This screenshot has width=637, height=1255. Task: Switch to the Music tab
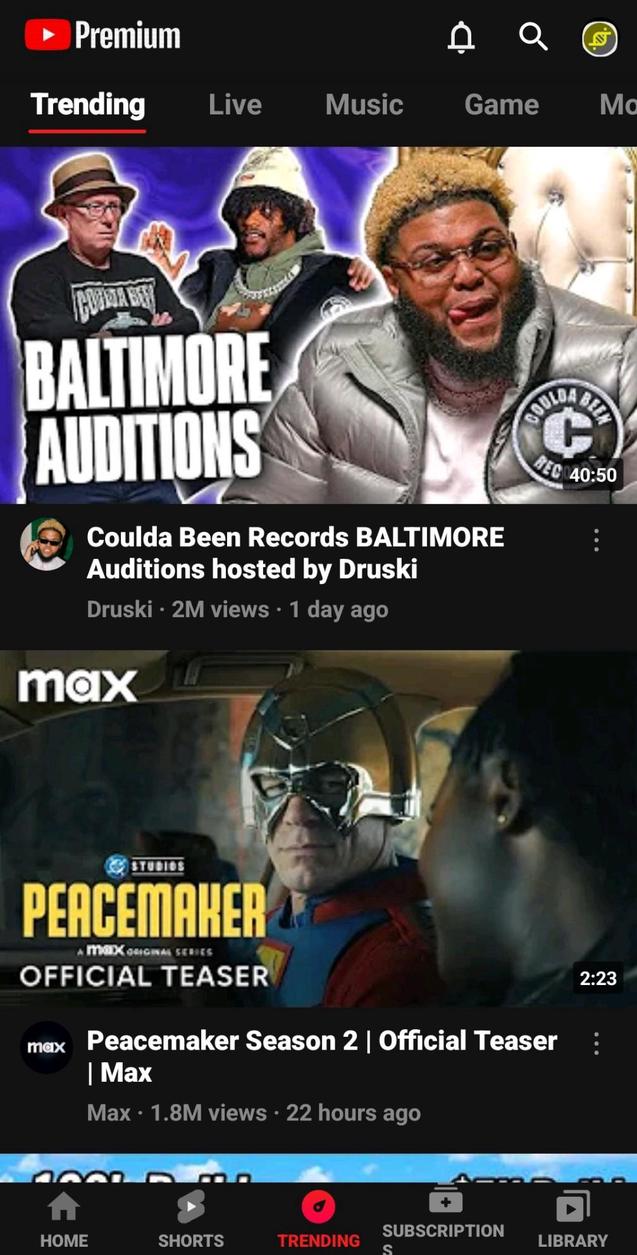pos(364,105)
